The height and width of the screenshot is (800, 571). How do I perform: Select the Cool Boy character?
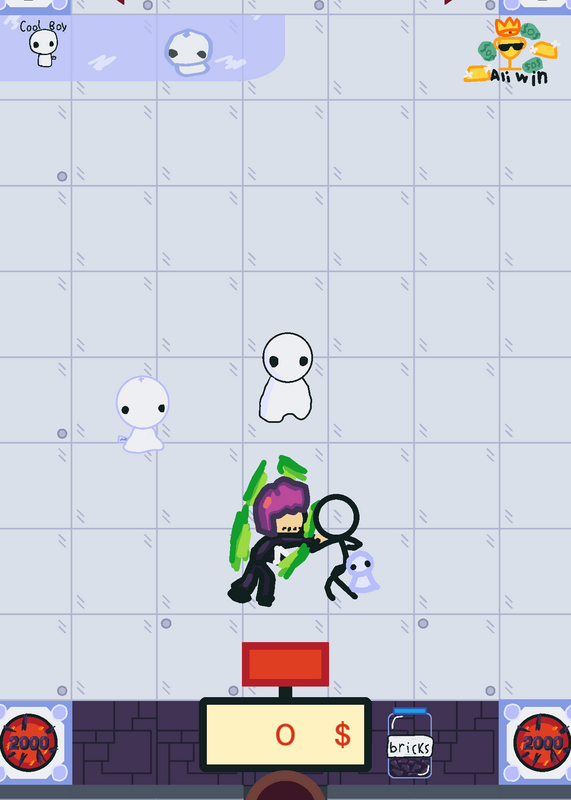click(43, 44)
